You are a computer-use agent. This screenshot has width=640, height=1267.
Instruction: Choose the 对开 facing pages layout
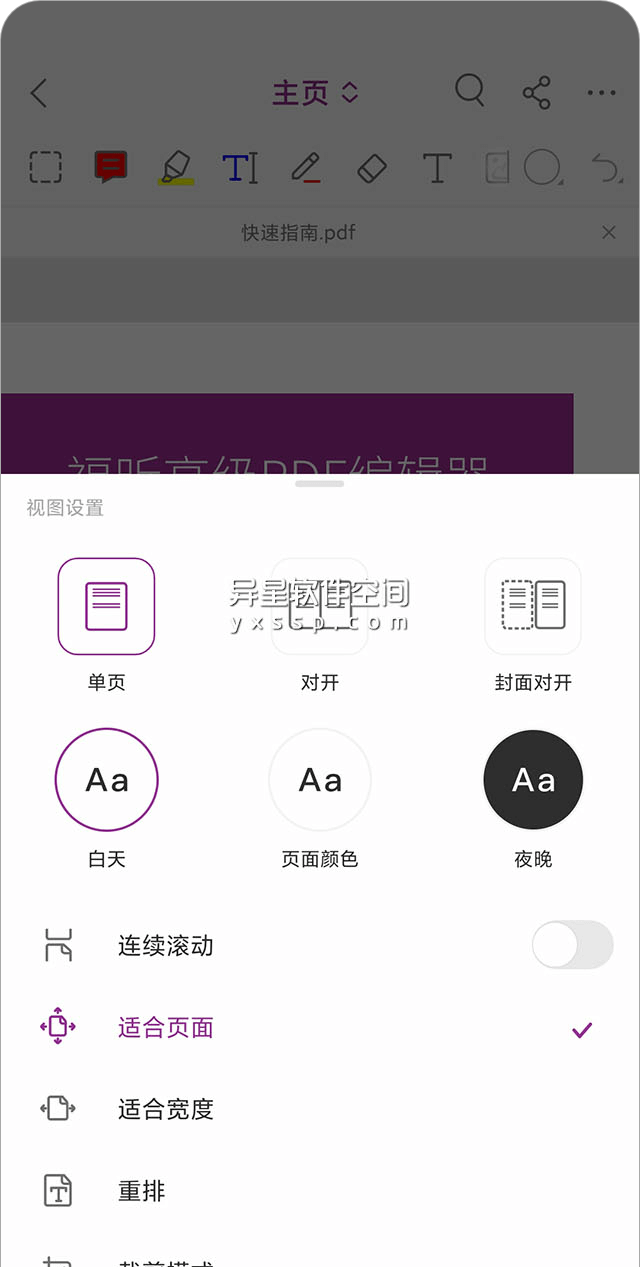tap(320, 607)
